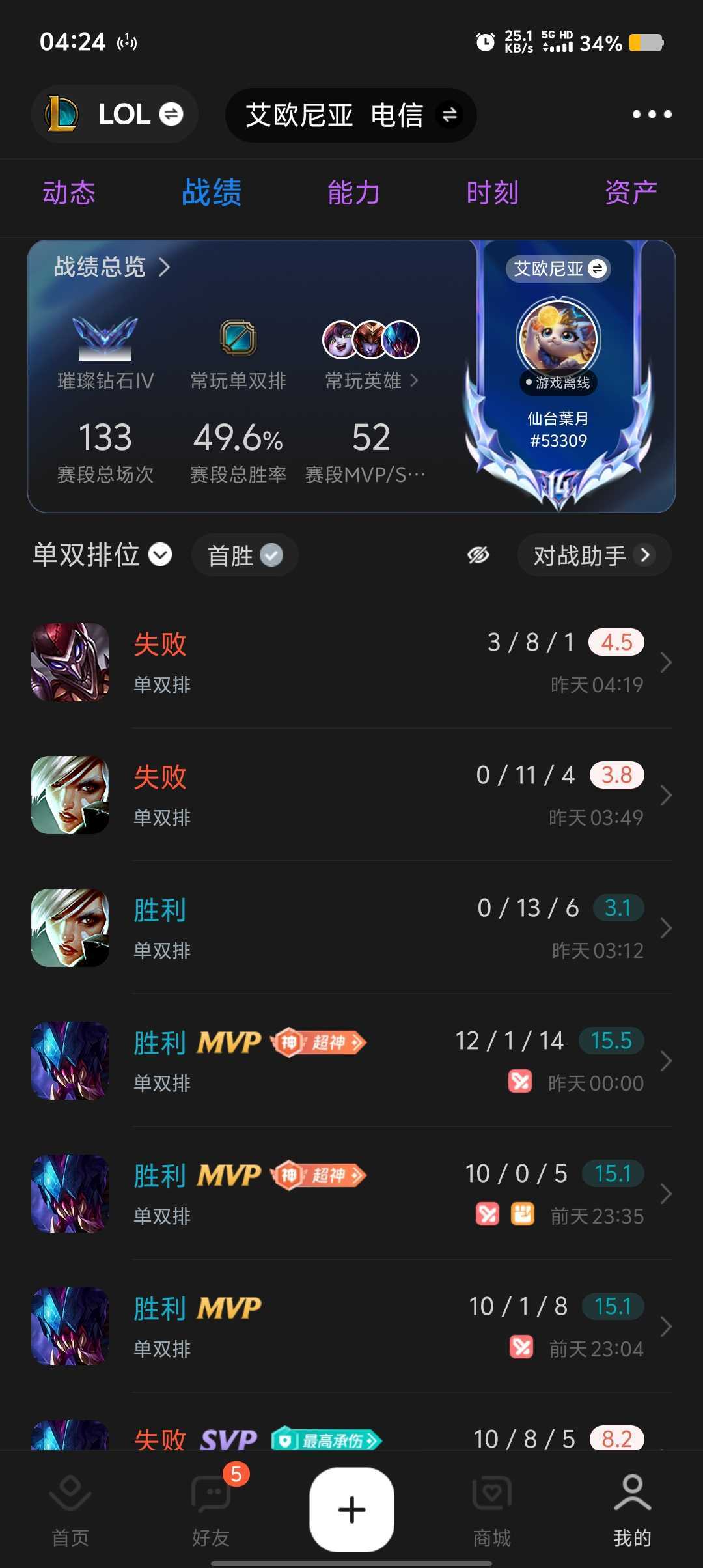Disable the 首胜 first-win filter
Image resolution: width=703 pixels, height=1568 pixels.
[x=245, y=555]
